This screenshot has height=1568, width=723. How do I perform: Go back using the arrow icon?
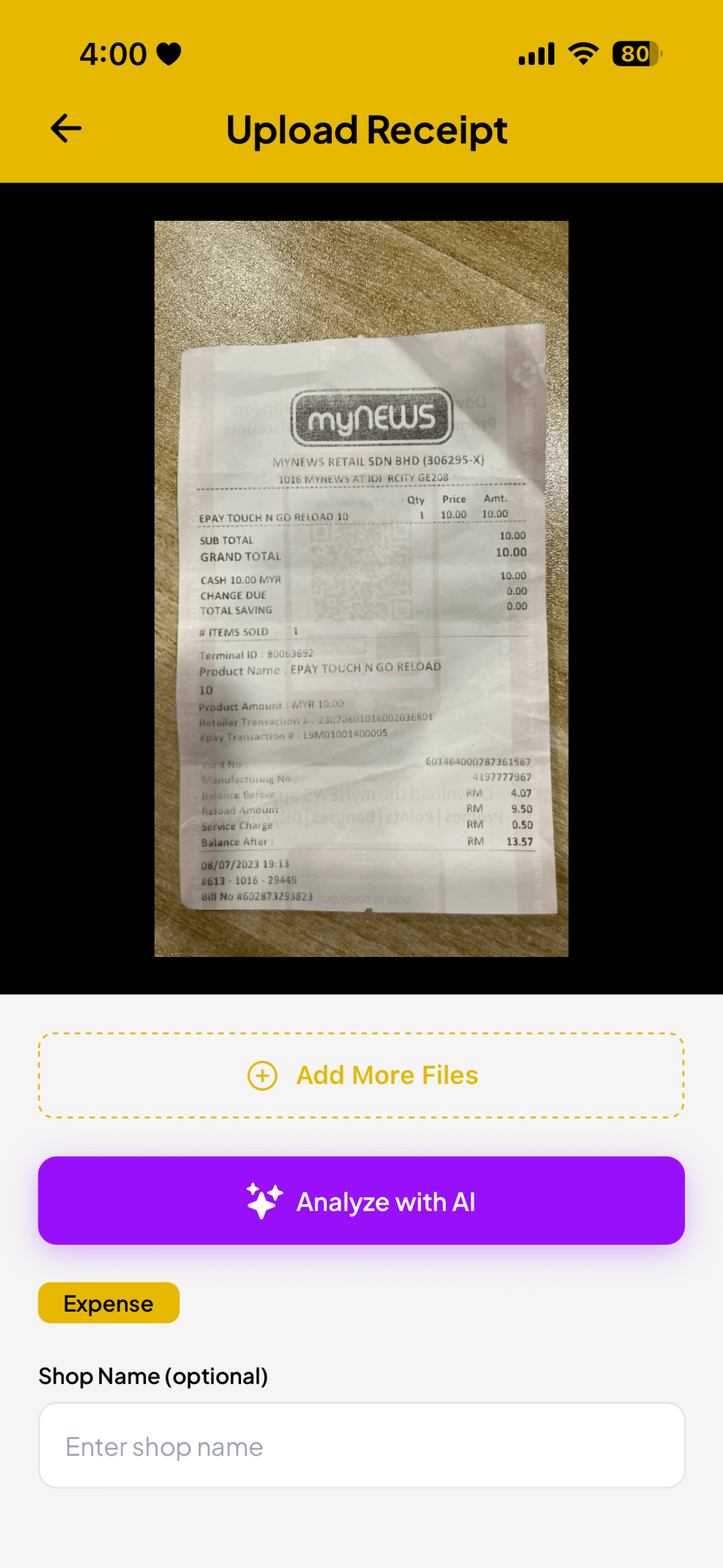tap(66, 129)
